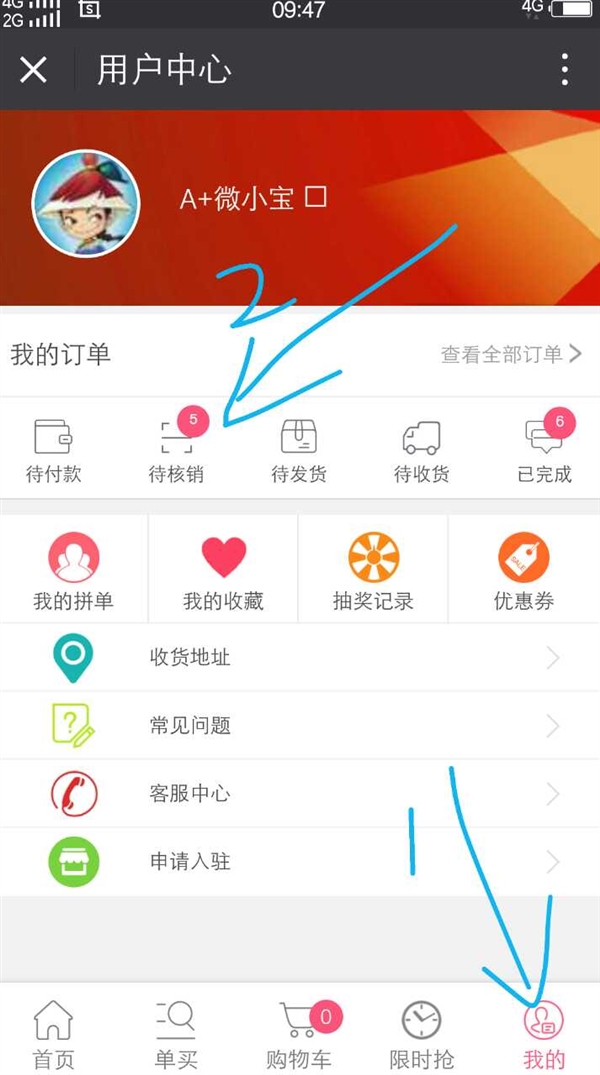Screen dimensions: 600x1075
Task: Close the 用户中心 page
Action: tap(33, 70)
